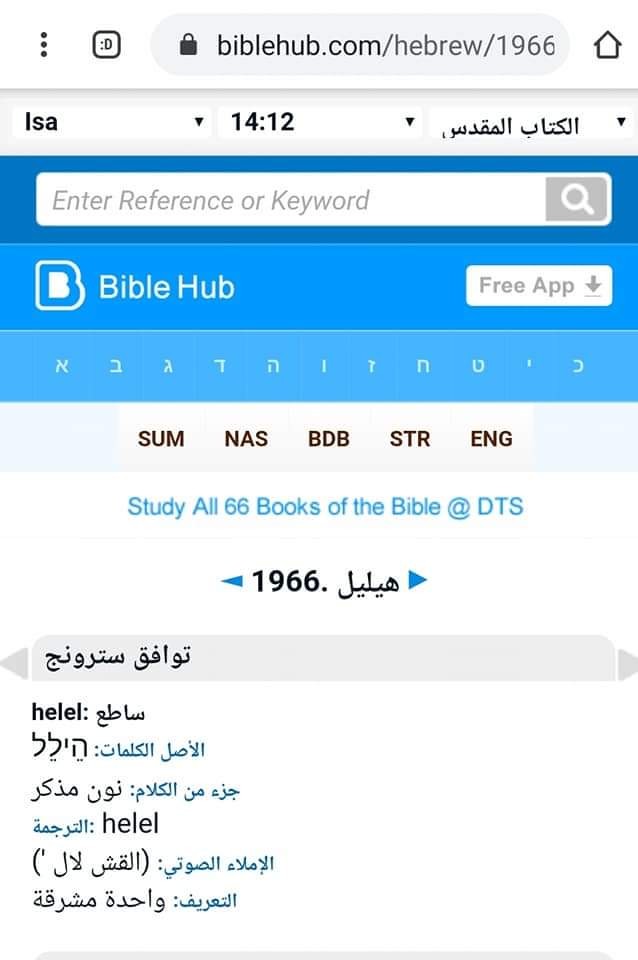Image resolution: width=638 pixels, height=960 pixels.
Task: Select Hebrew letter ה in alphabet bar
Action: click(272, 366)
